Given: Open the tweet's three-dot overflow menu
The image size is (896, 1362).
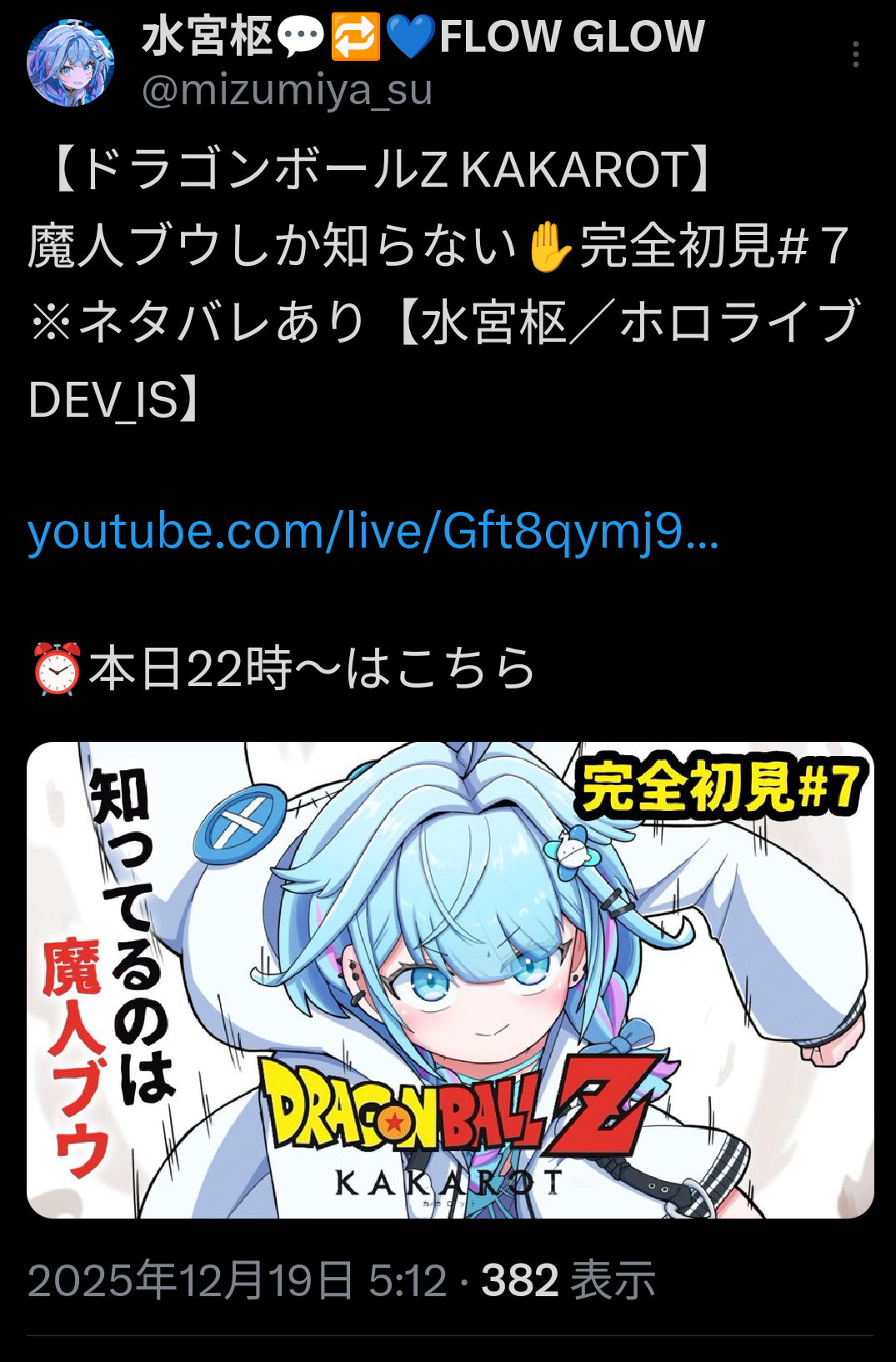Looking at the screenshot, I should [x=855, y=54].
